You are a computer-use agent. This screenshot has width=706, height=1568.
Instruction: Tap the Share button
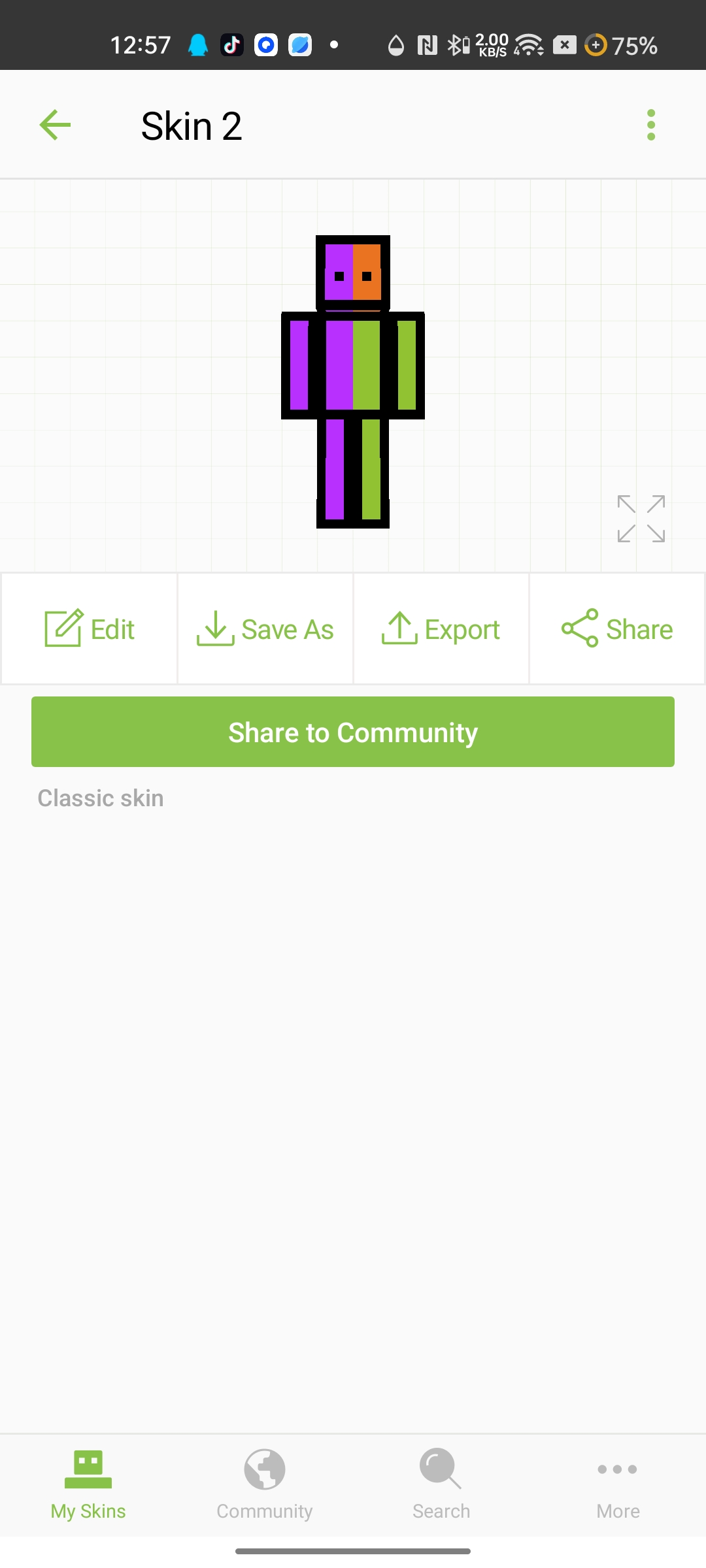click(x=617, y=629)
